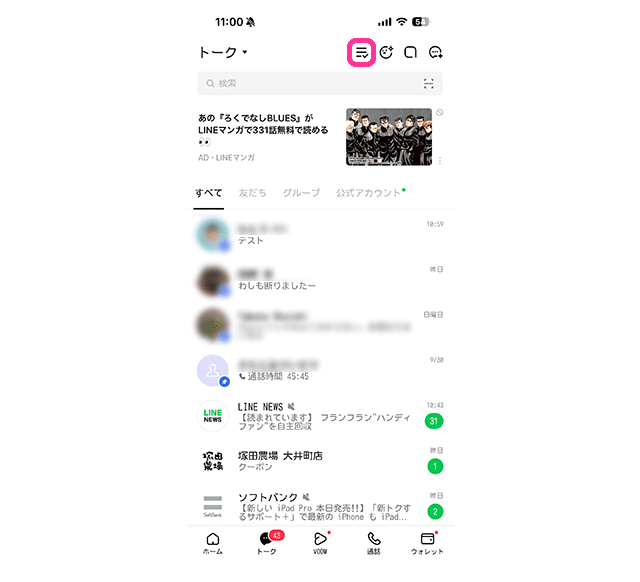
Task: Switch to the グループ tab
Action: pos(301,192)
